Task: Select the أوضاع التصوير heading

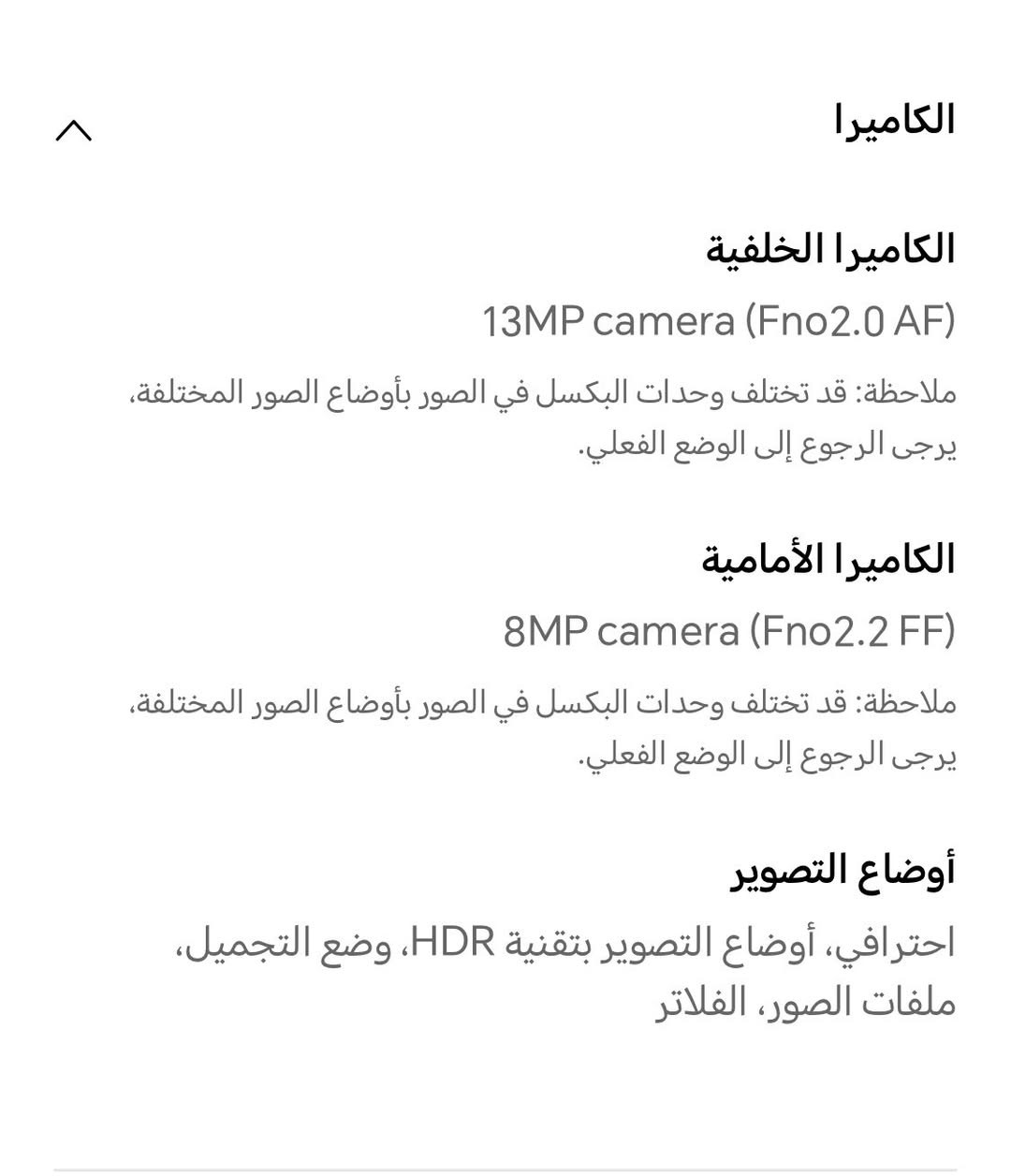Action: click(842, 871)
